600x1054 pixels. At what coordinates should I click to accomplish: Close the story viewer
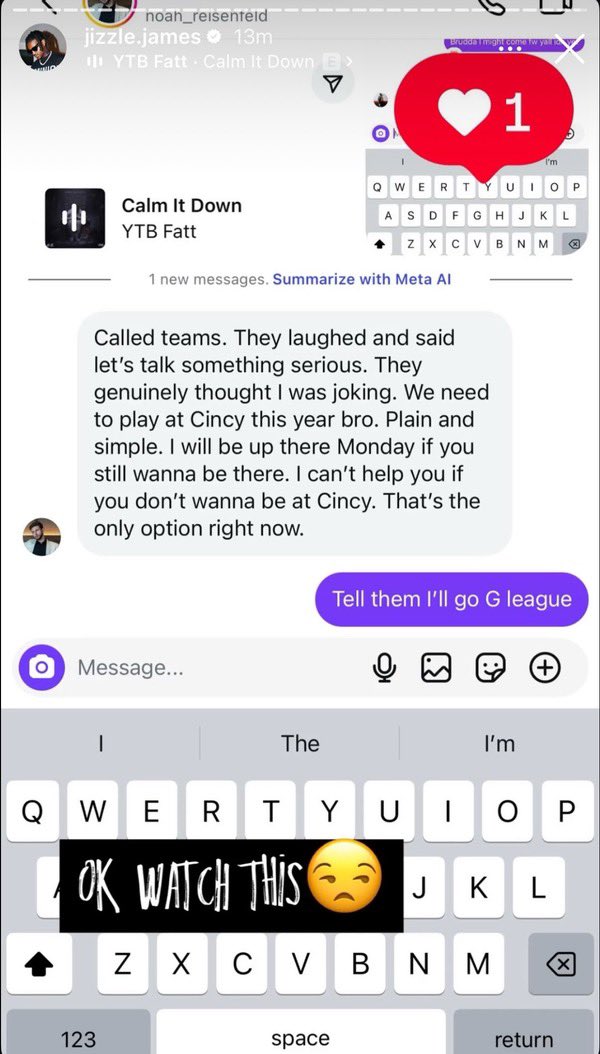point(569,49)
